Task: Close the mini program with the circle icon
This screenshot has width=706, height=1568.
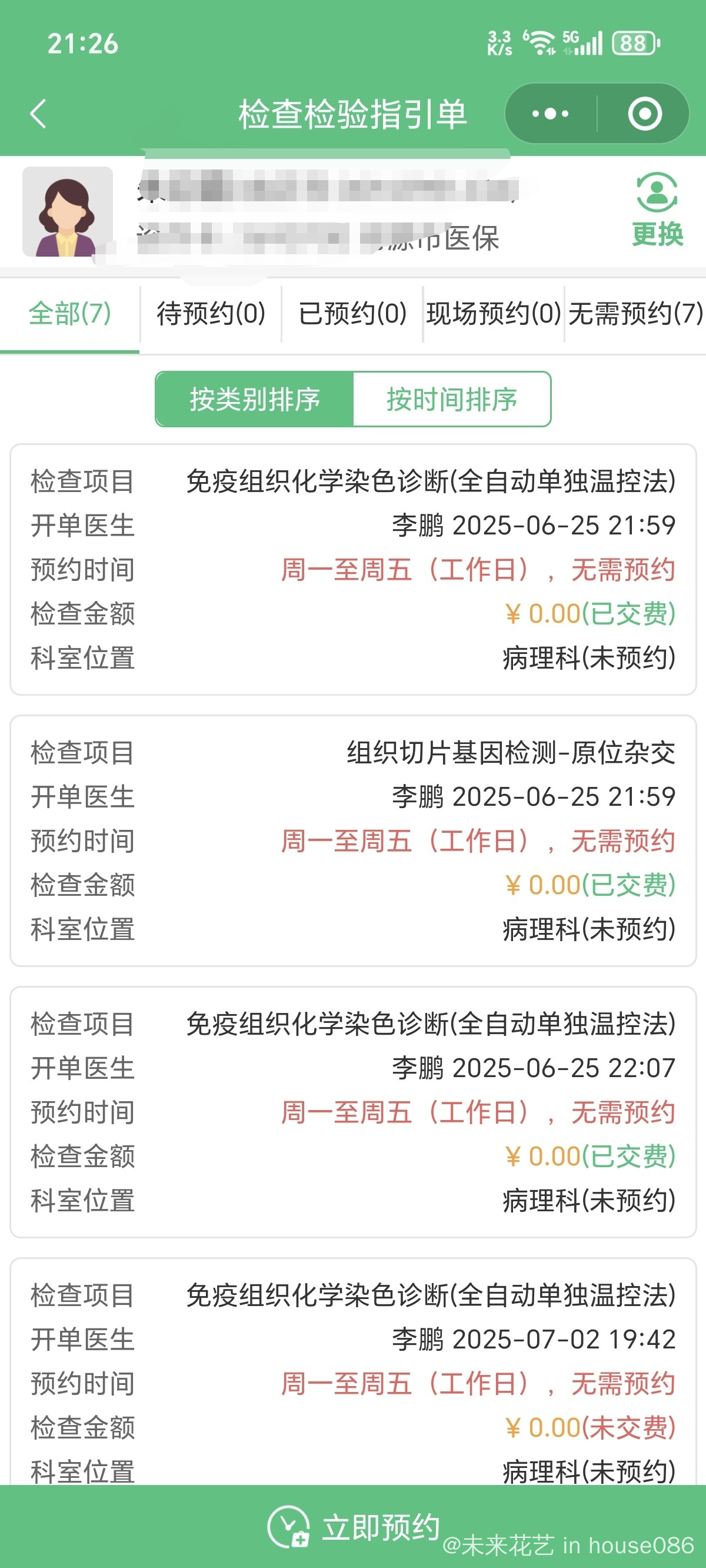Action: point(645,114)
